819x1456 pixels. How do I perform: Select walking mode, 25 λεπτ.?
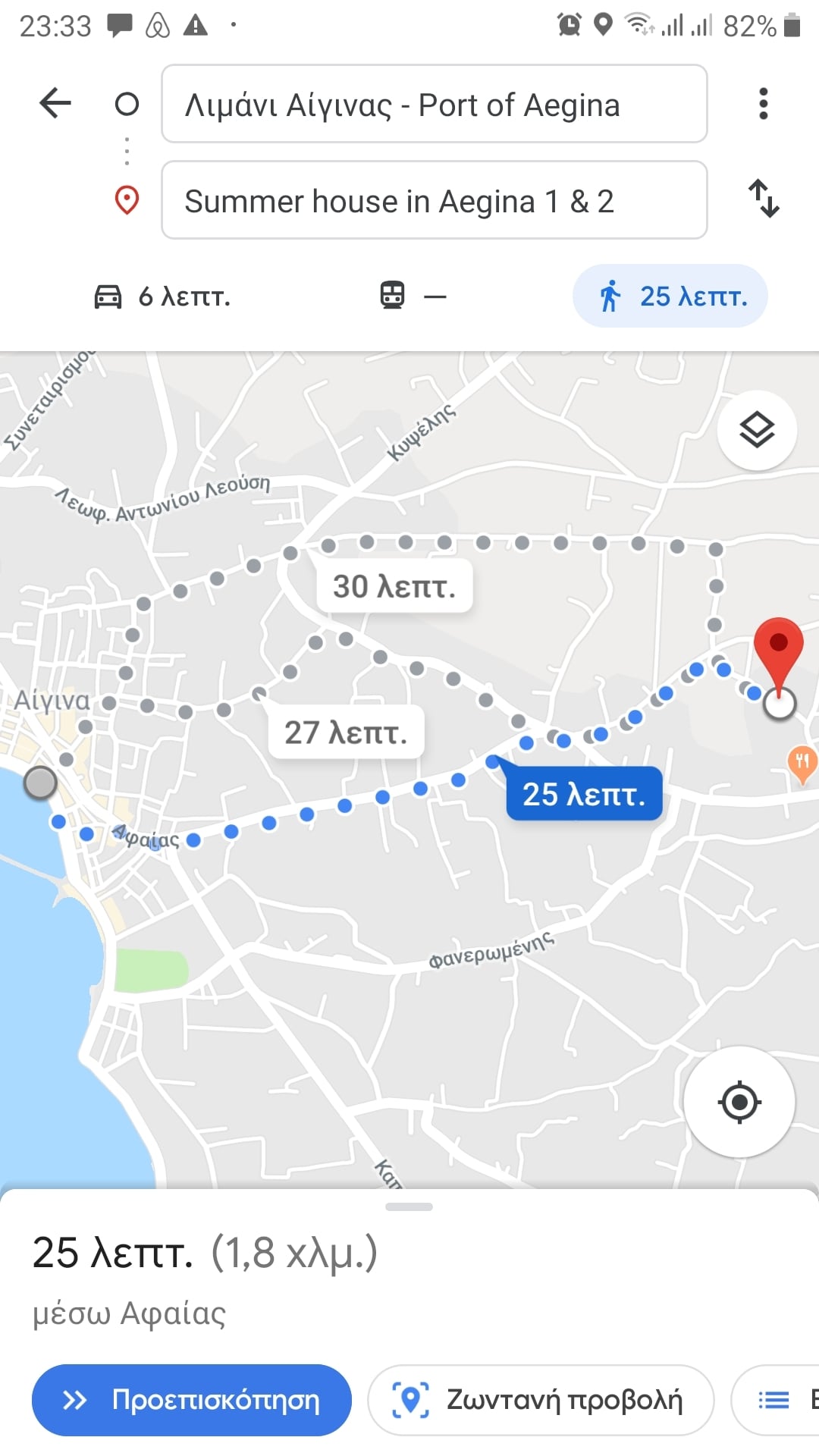tap(670, 297)
